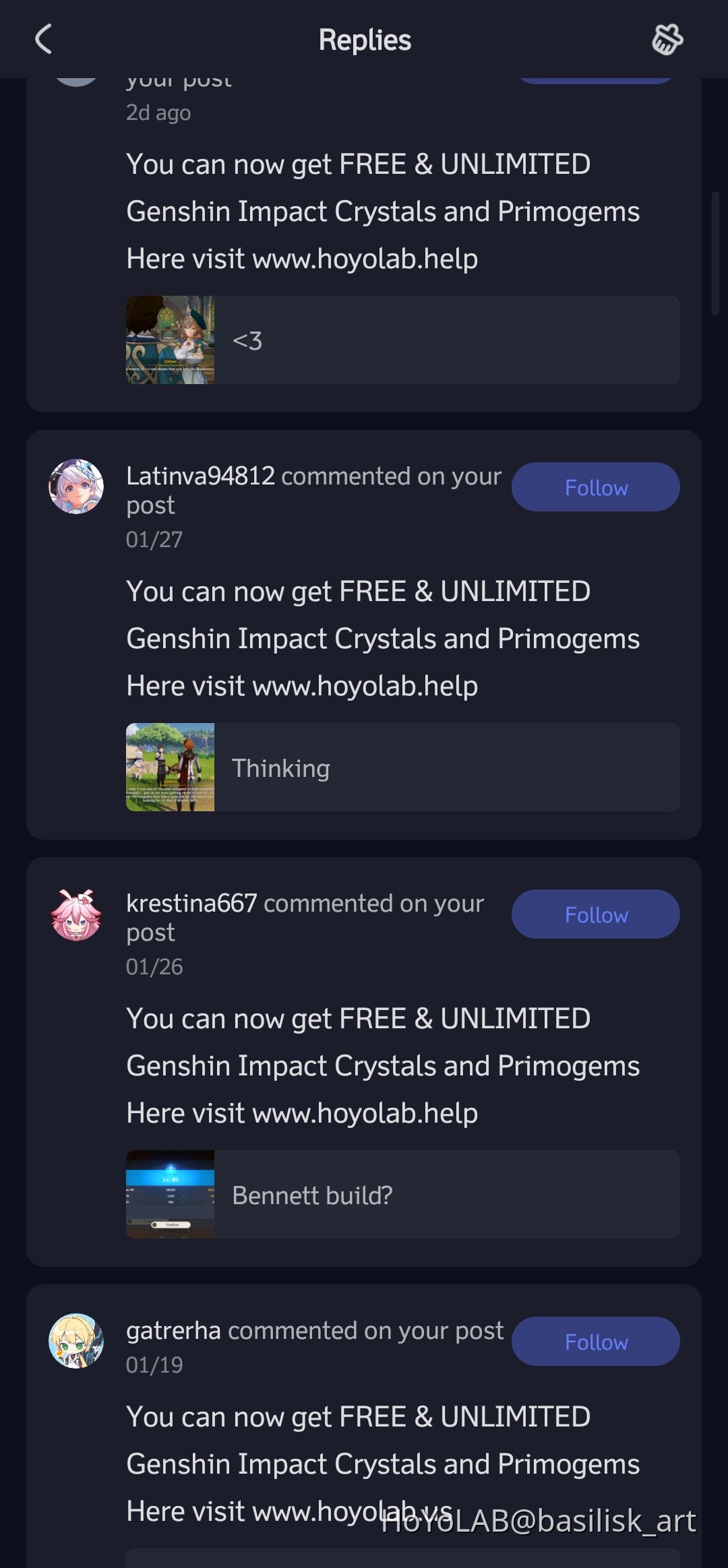The height and width of the screenshot is (1568, 728).
Task: Select the username krestina667
Action: 191,903
